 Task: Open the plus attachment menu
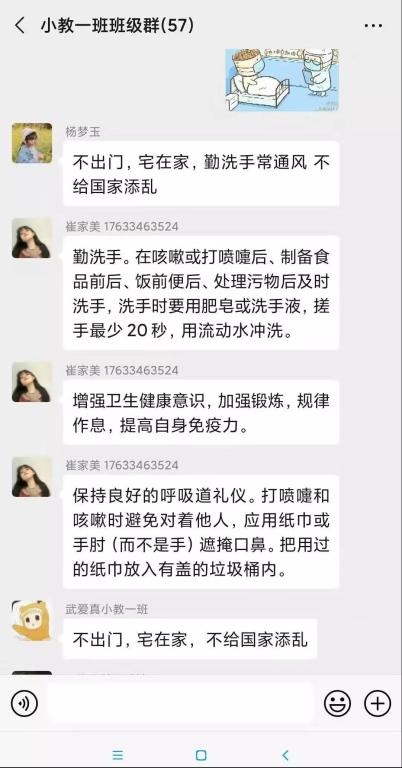(378, 704)
